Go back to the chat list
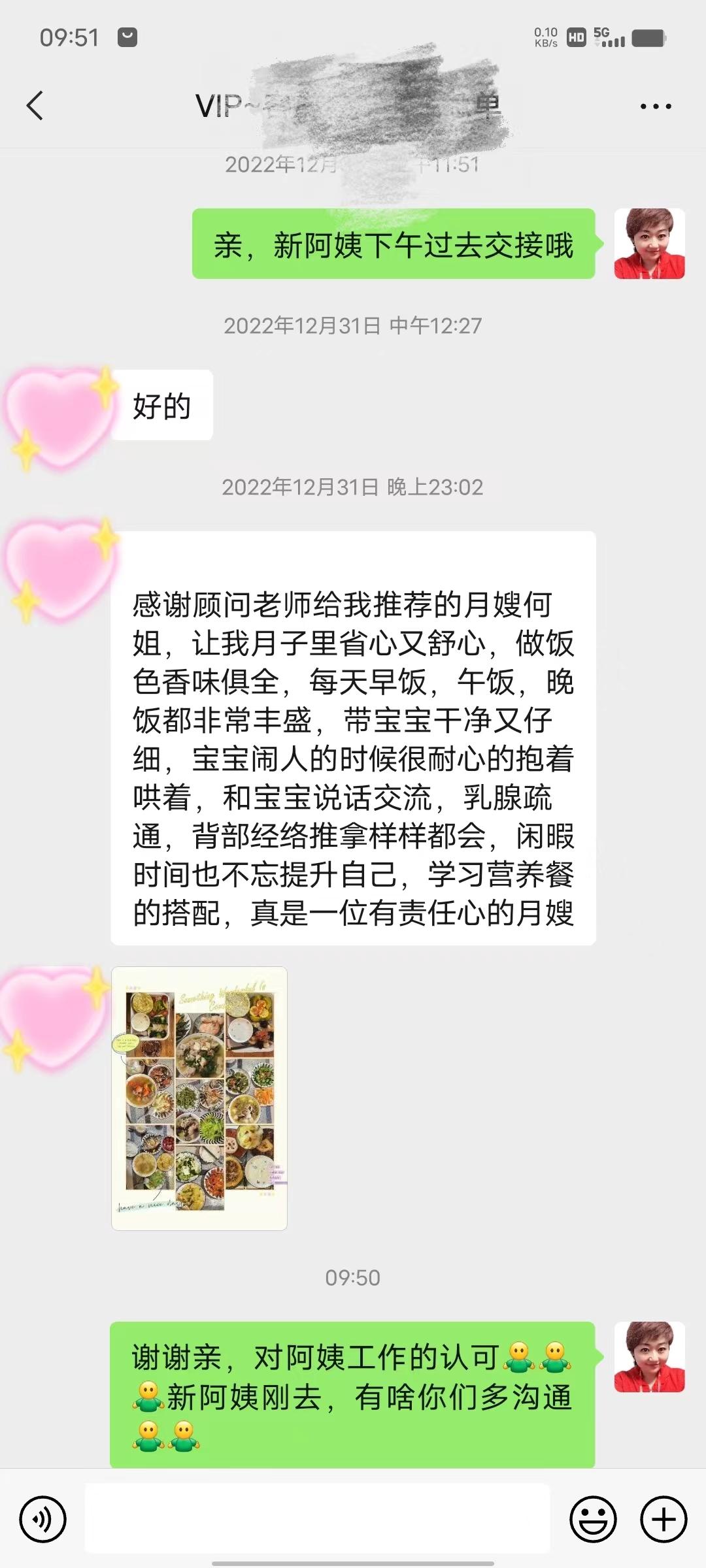This screenshot has height=1568, width=706. pyautogui.click(x=35, y=106)
